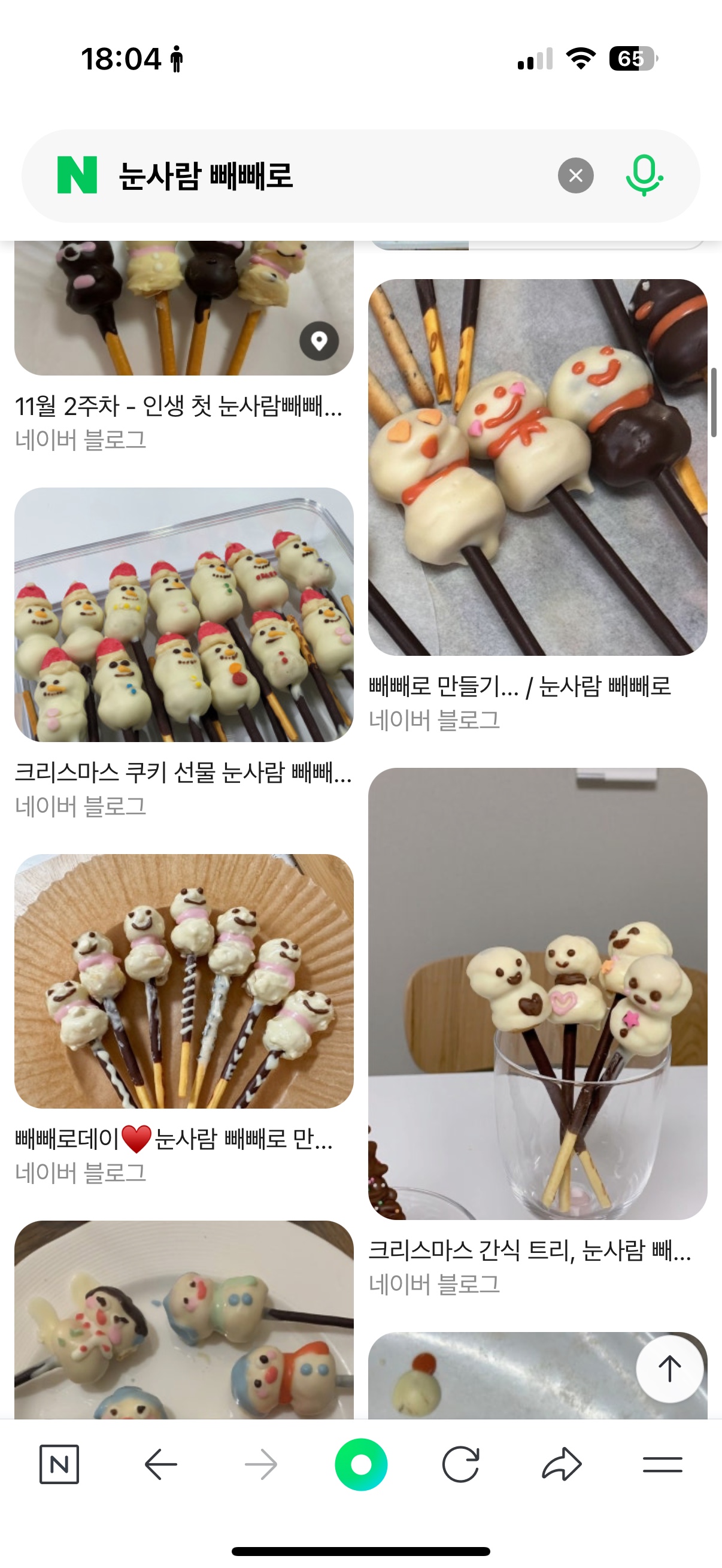Open the 빼빼로데이 눈사람 빼빼로 image result
This screenshot has width=722, height=1568.
(x=184, y=980)
